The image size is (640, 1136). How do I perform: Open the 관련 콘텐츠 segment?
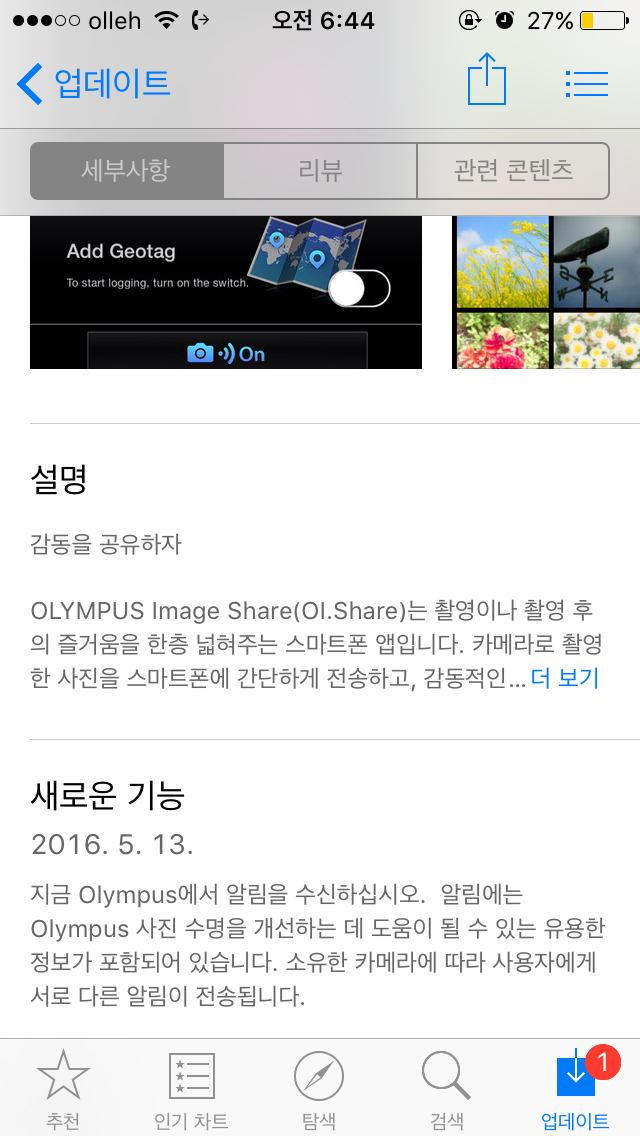[513, 171]
